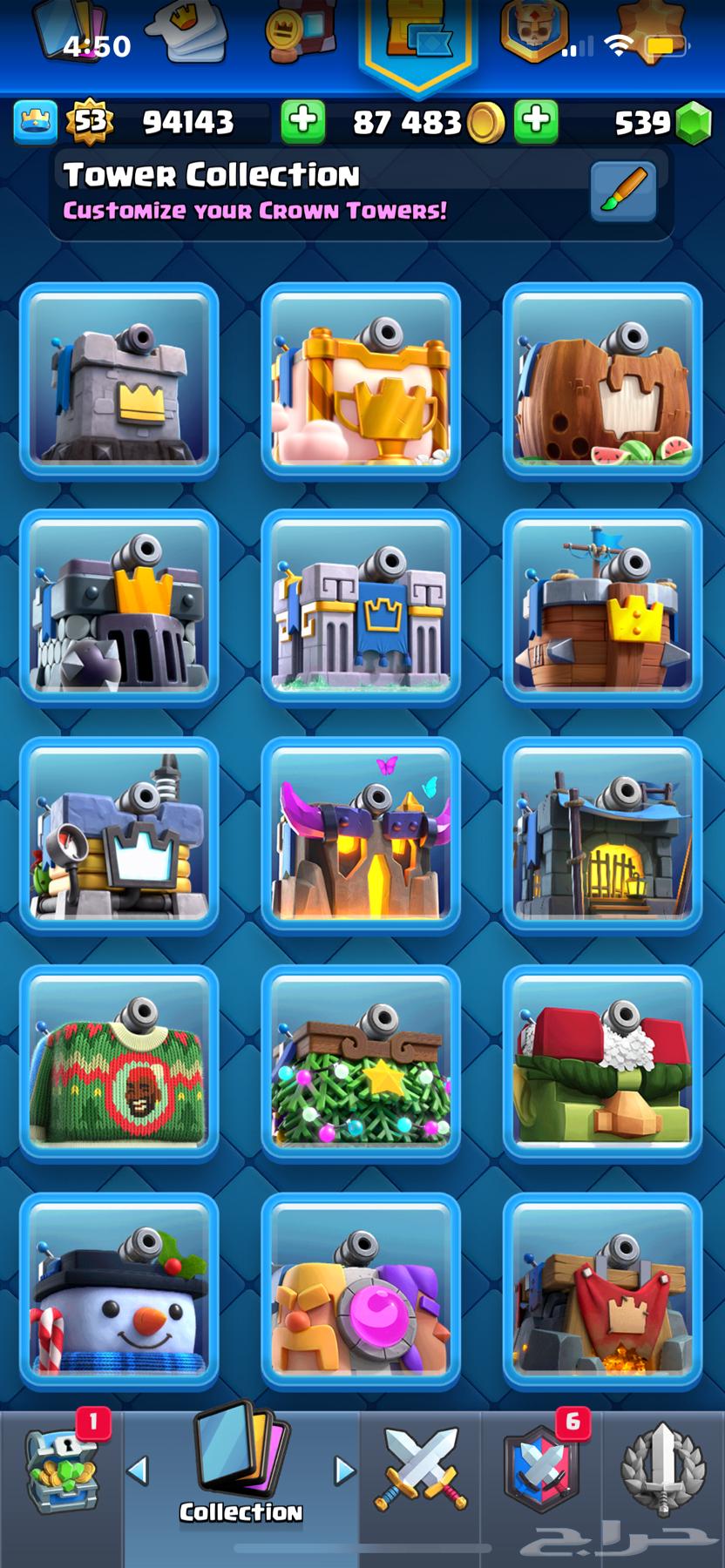Add experience with the plus button beside 94143
The image size is (725, 1568).
[302, 121]
